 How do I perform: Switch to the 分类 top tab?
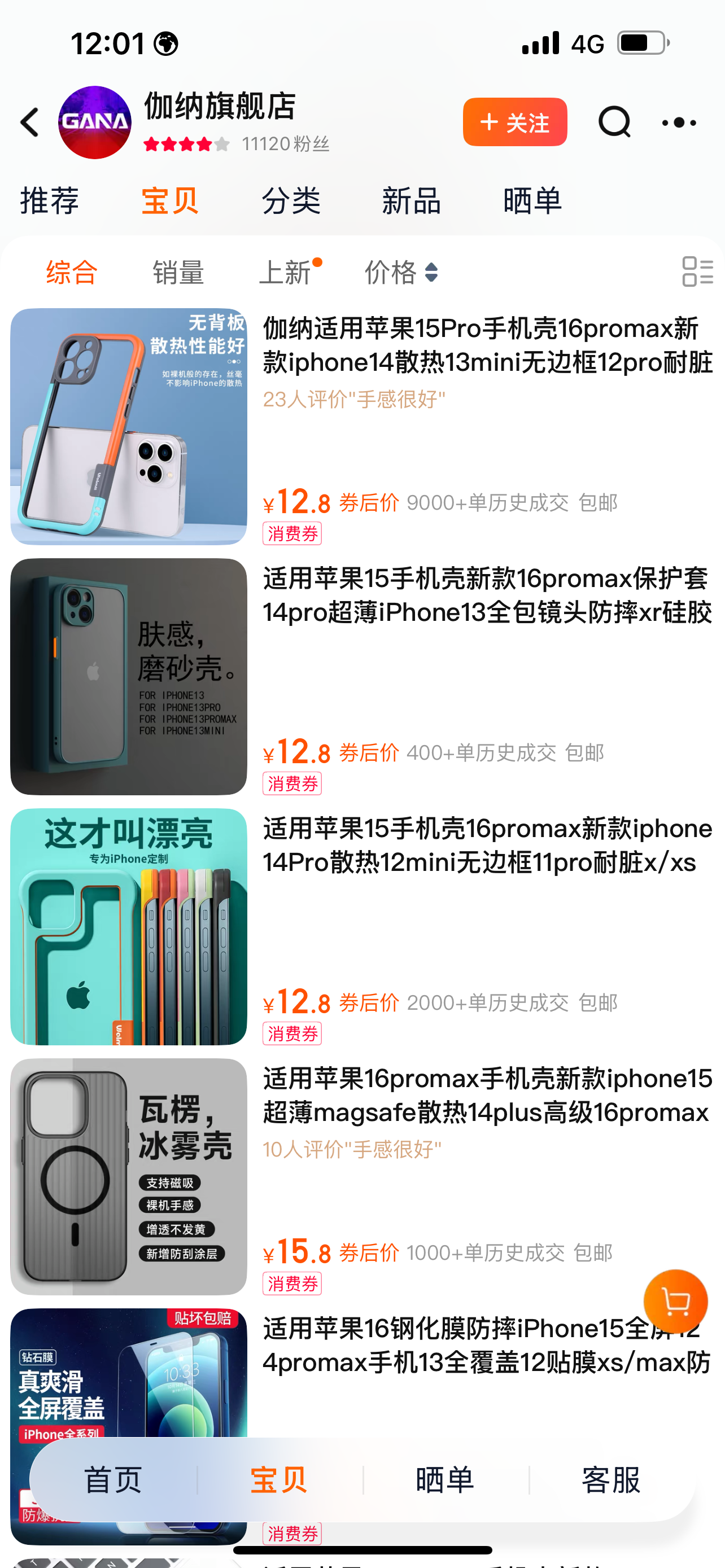click(291, 200)
